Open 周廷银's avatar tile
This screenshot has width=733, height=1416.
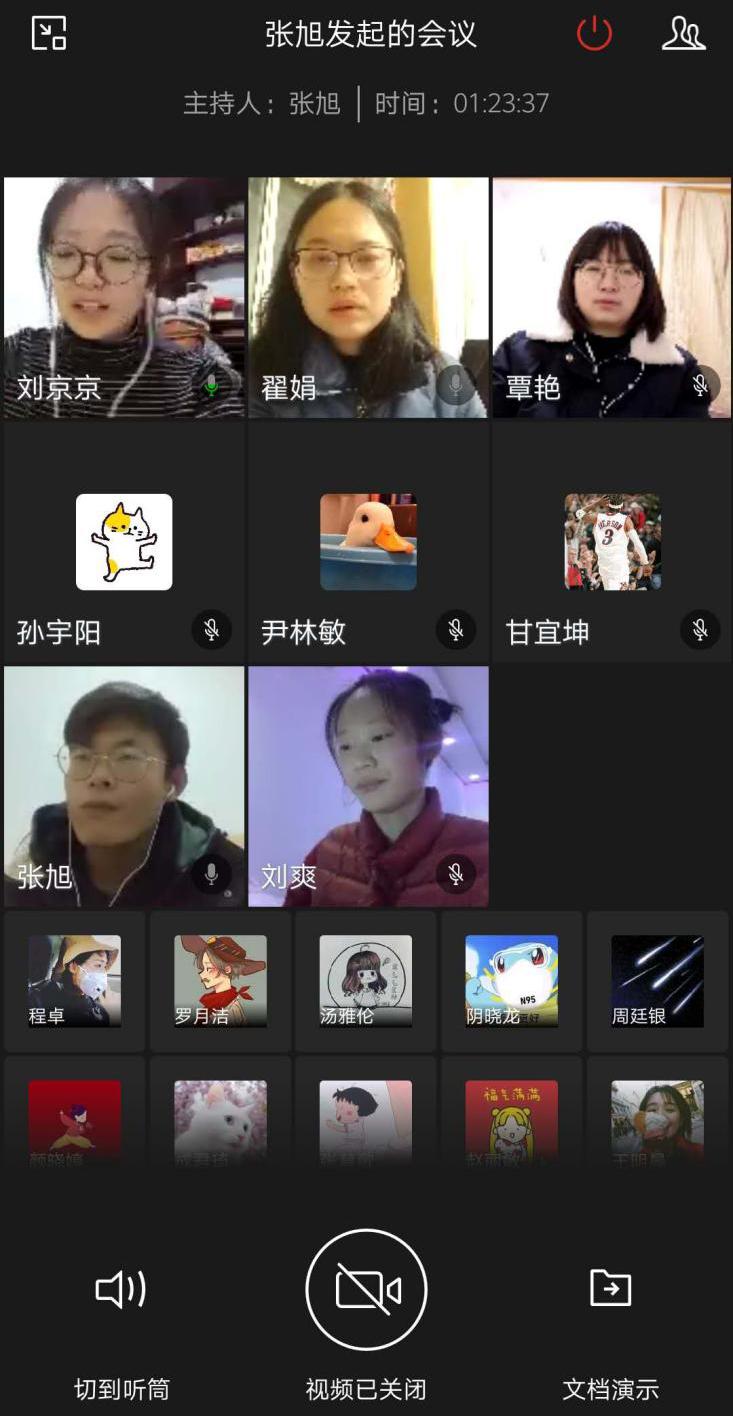click(657, 981)
